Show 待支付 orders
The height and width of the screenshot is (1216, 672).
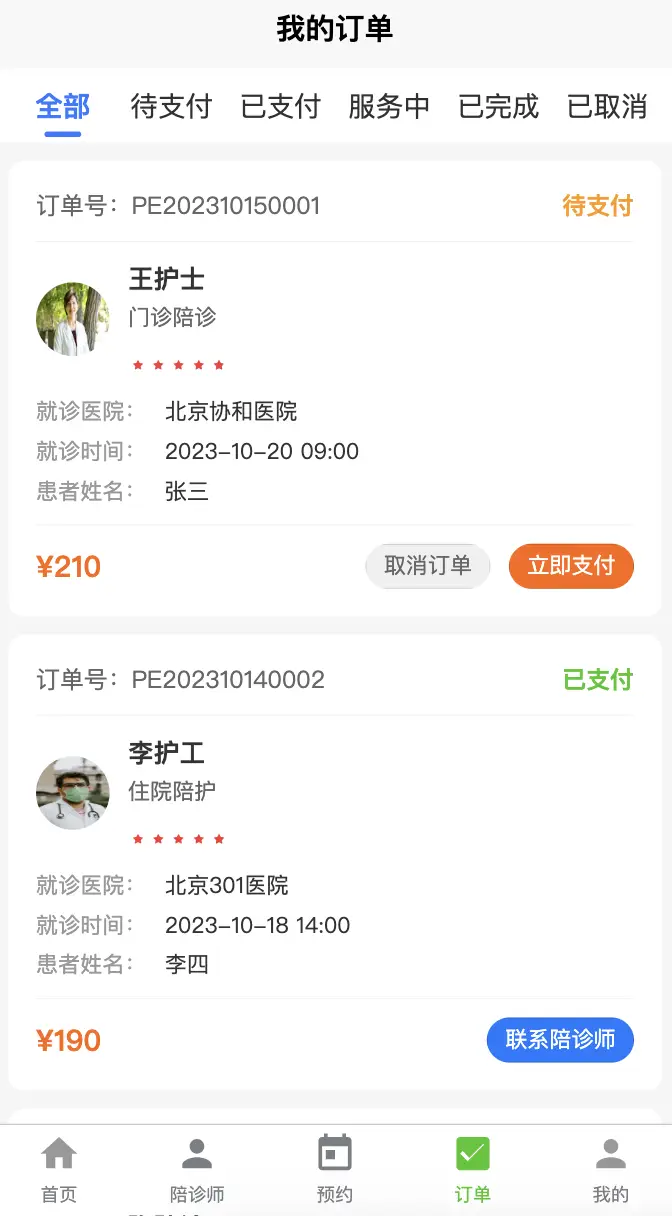171,106
